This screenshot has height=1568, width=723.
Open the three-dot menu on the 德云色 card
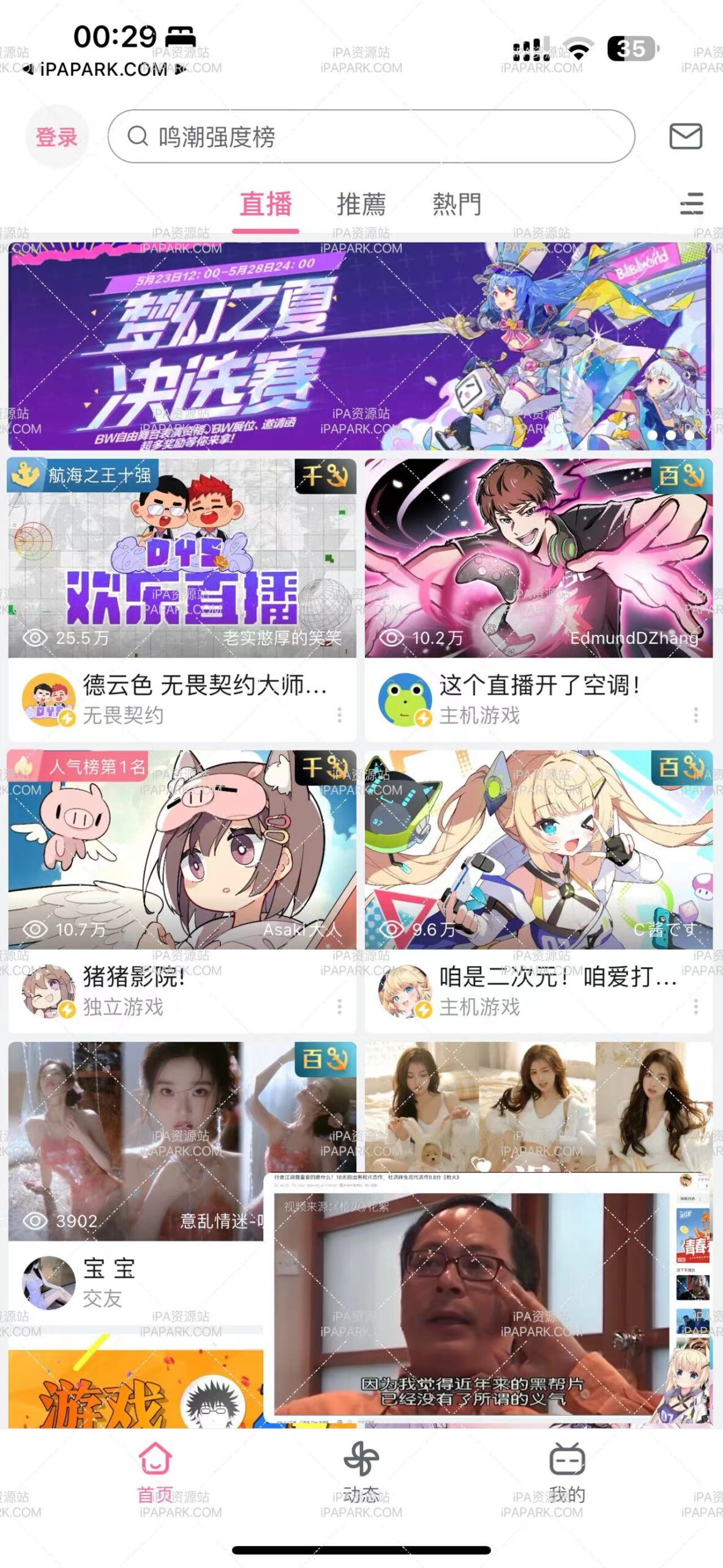click(x=339, y=714)
